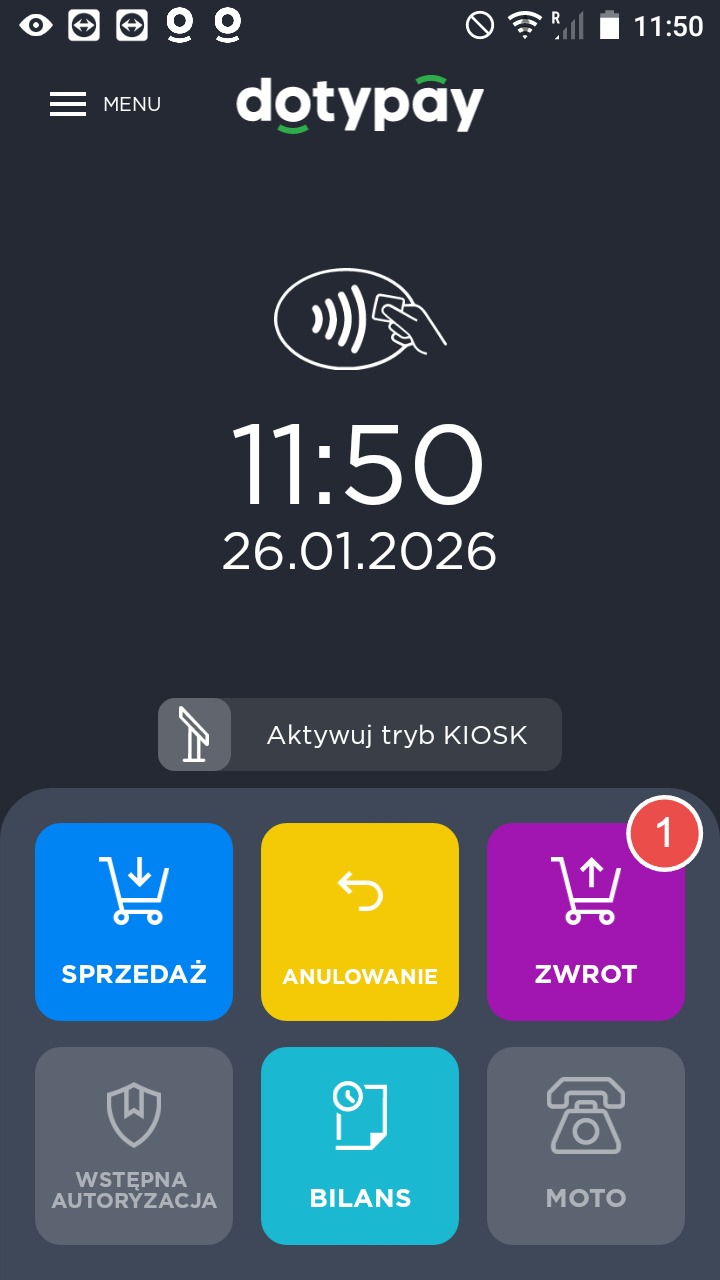Open the hamburger MENU drawer

(104, 104)
